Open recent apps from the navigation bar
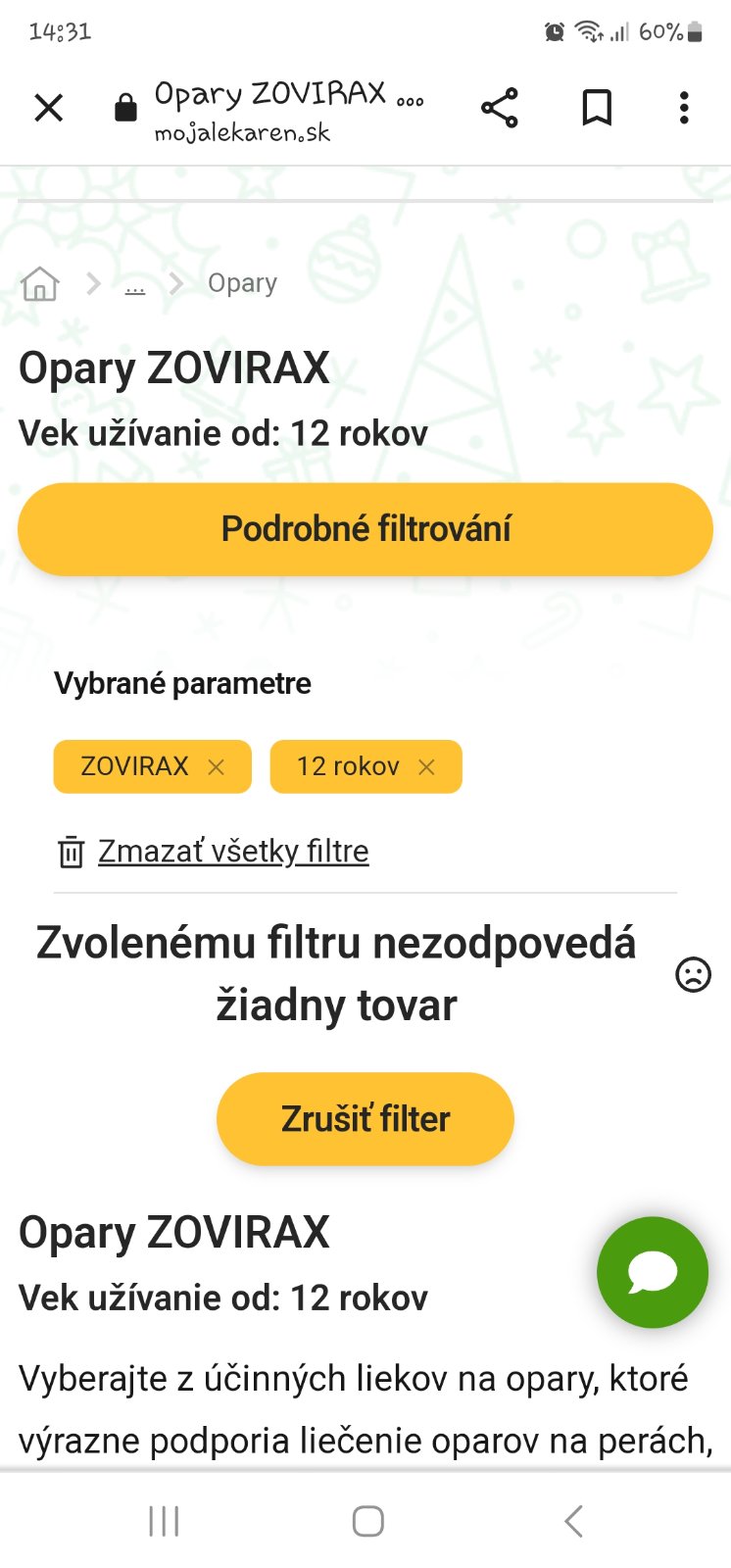Viewport: 731px width, 1568px height. click(164, 1521)
